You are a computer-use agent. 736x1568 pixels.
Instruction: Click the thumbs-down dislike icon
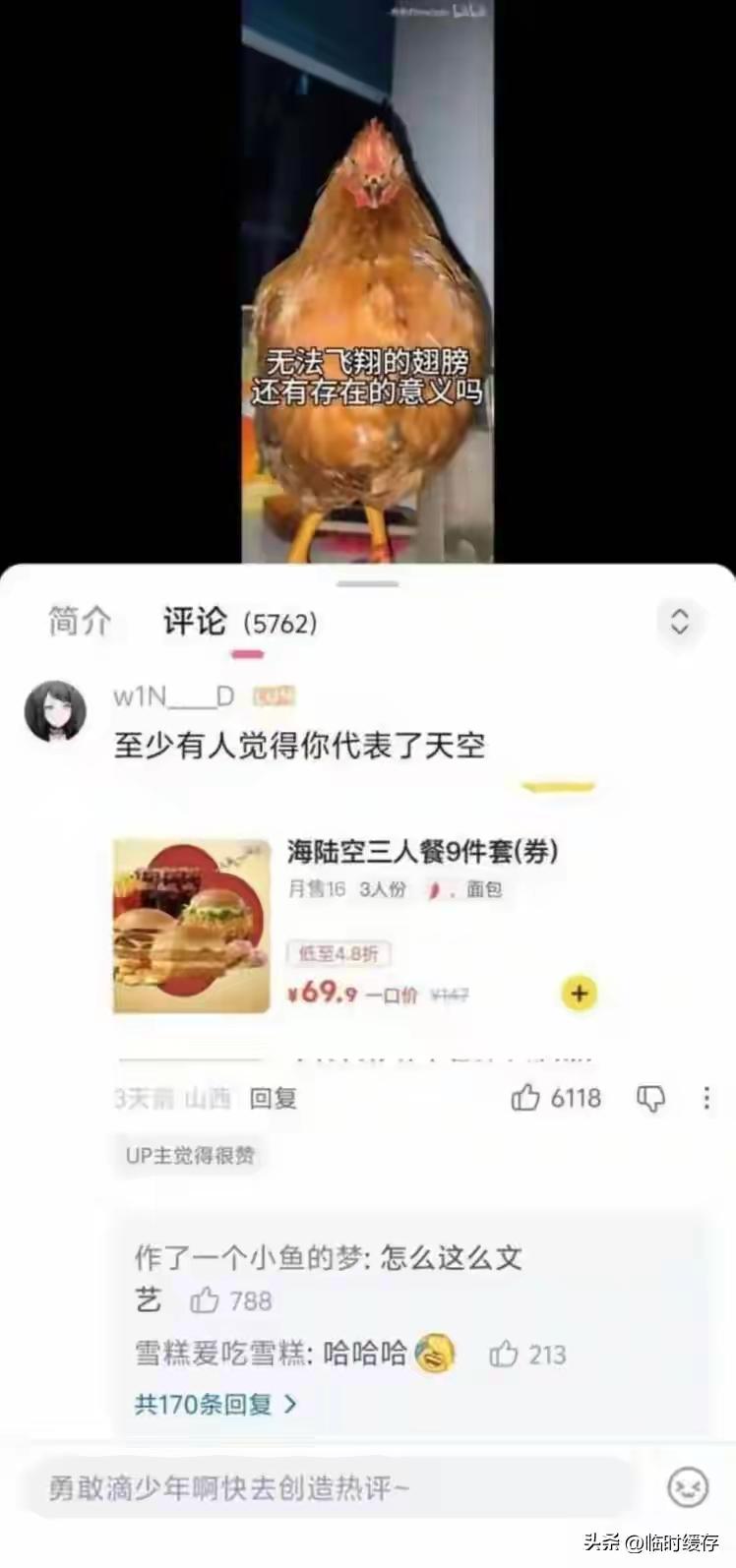(x=651, y=1099)
